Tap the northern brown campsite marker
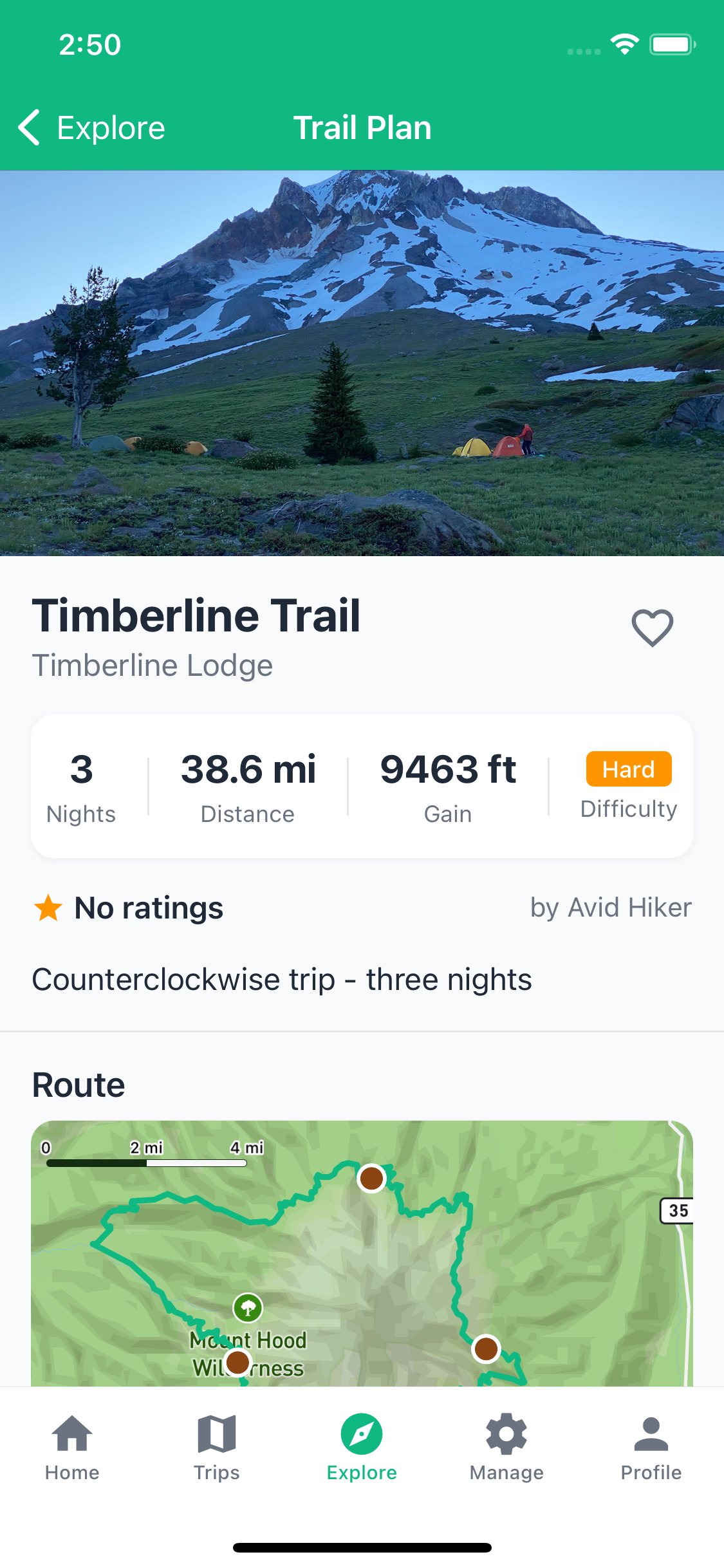 (x=371, y=1177)
